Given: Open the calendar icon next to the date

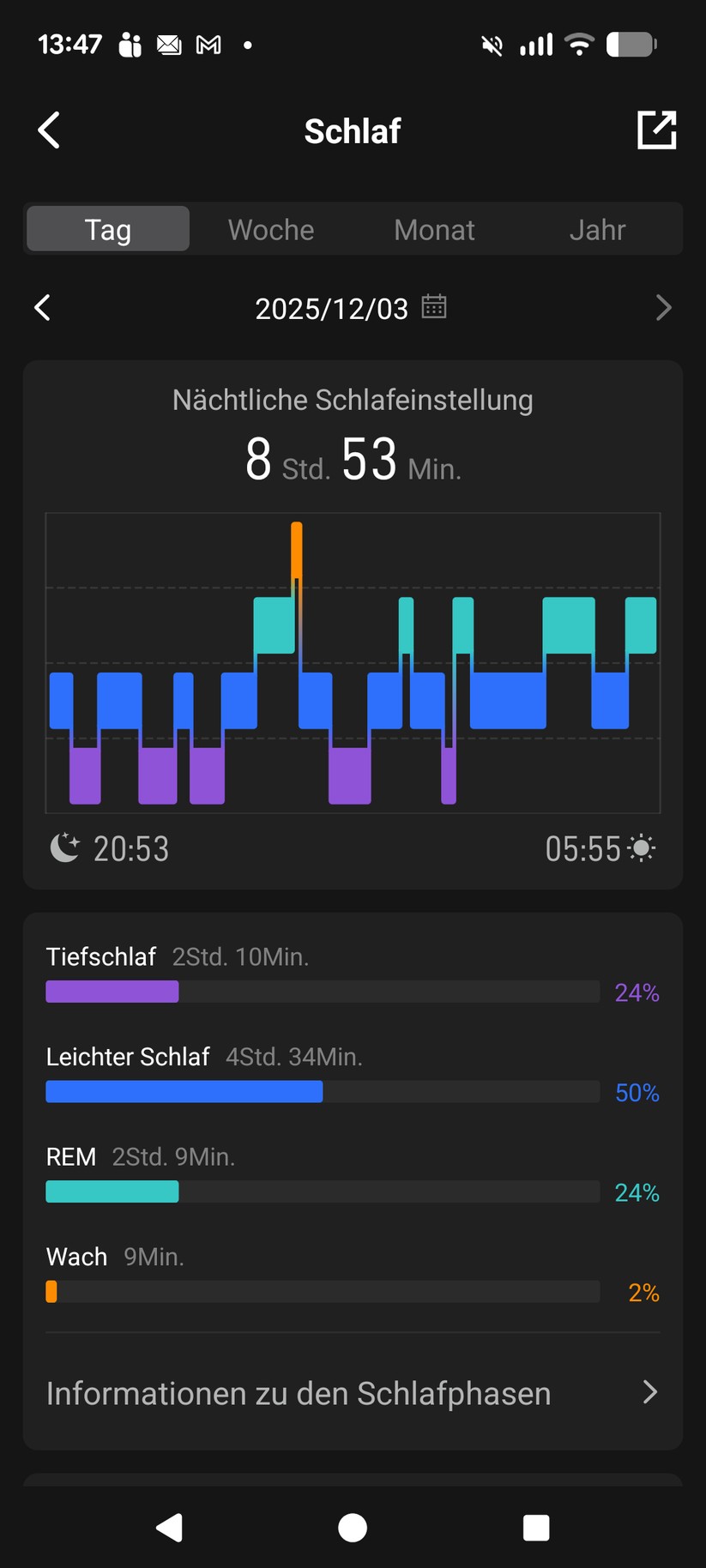Looking at the screenshot, I should [434, 307].
